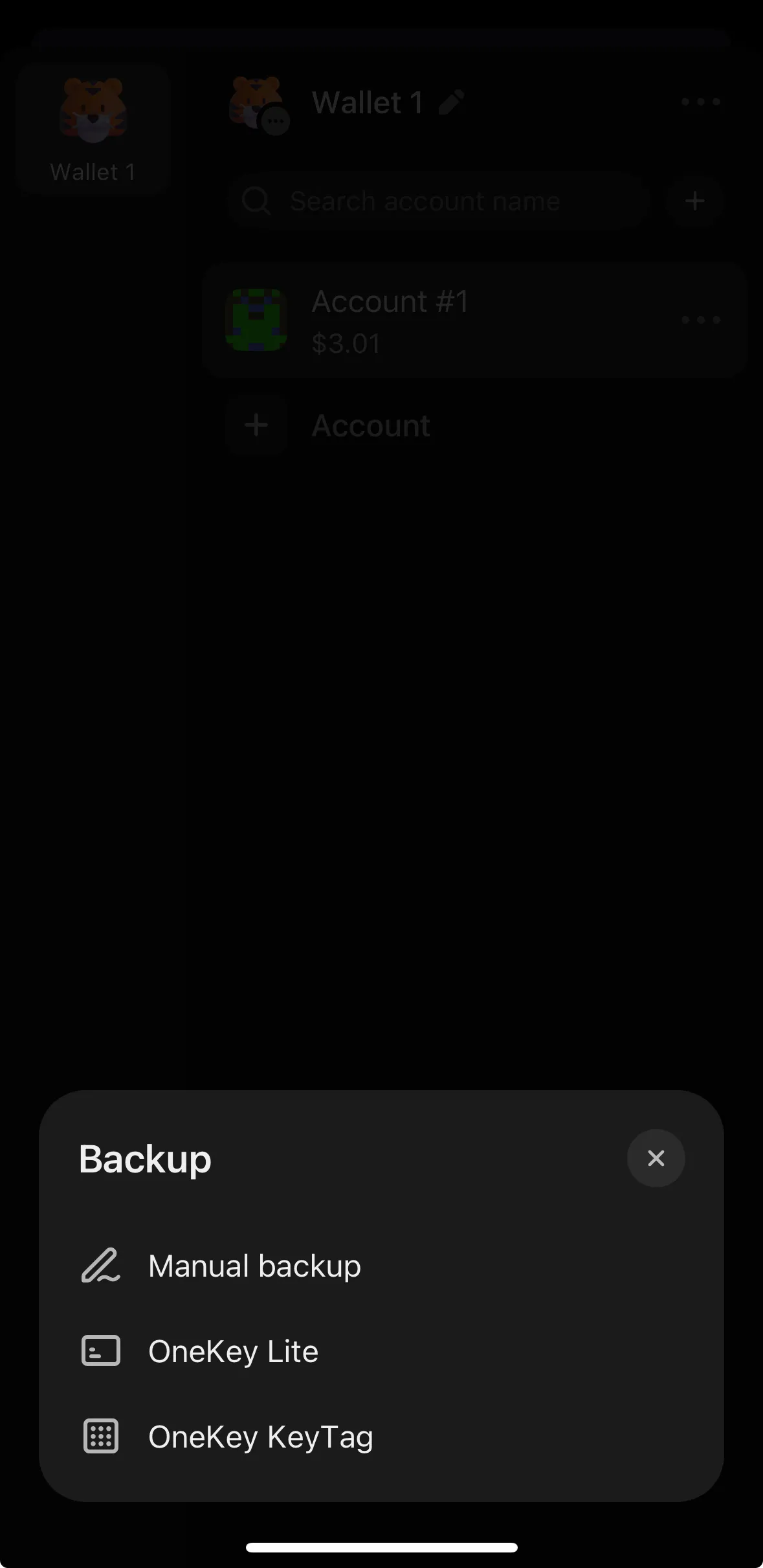Screen dimensions: 763x1568
Task: Dismiss the Backup sheet with the X
Action: click(x=656, y=1158)
